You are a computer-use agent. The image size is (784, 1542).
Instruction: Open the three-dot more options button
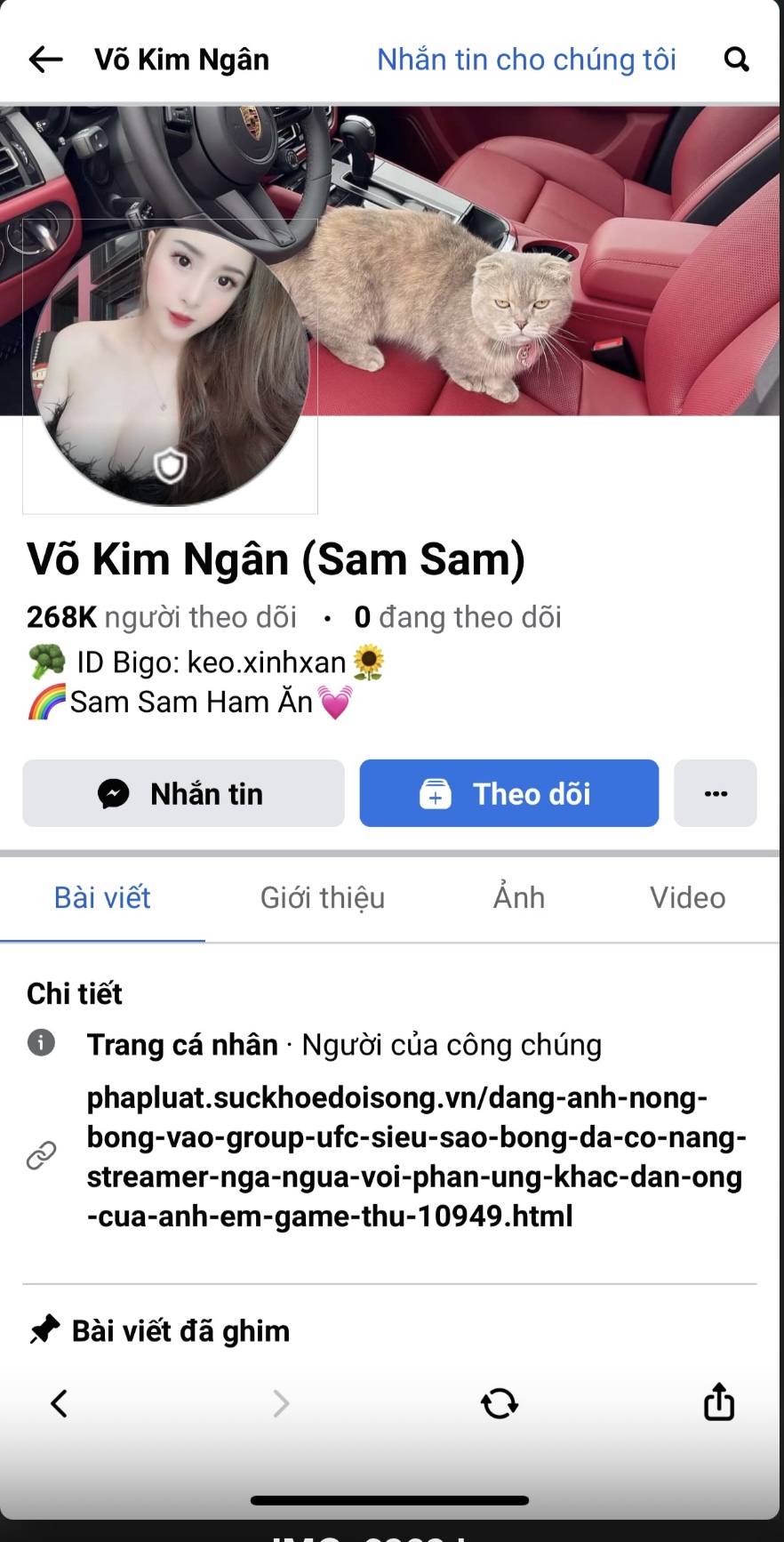click(716, 793)
